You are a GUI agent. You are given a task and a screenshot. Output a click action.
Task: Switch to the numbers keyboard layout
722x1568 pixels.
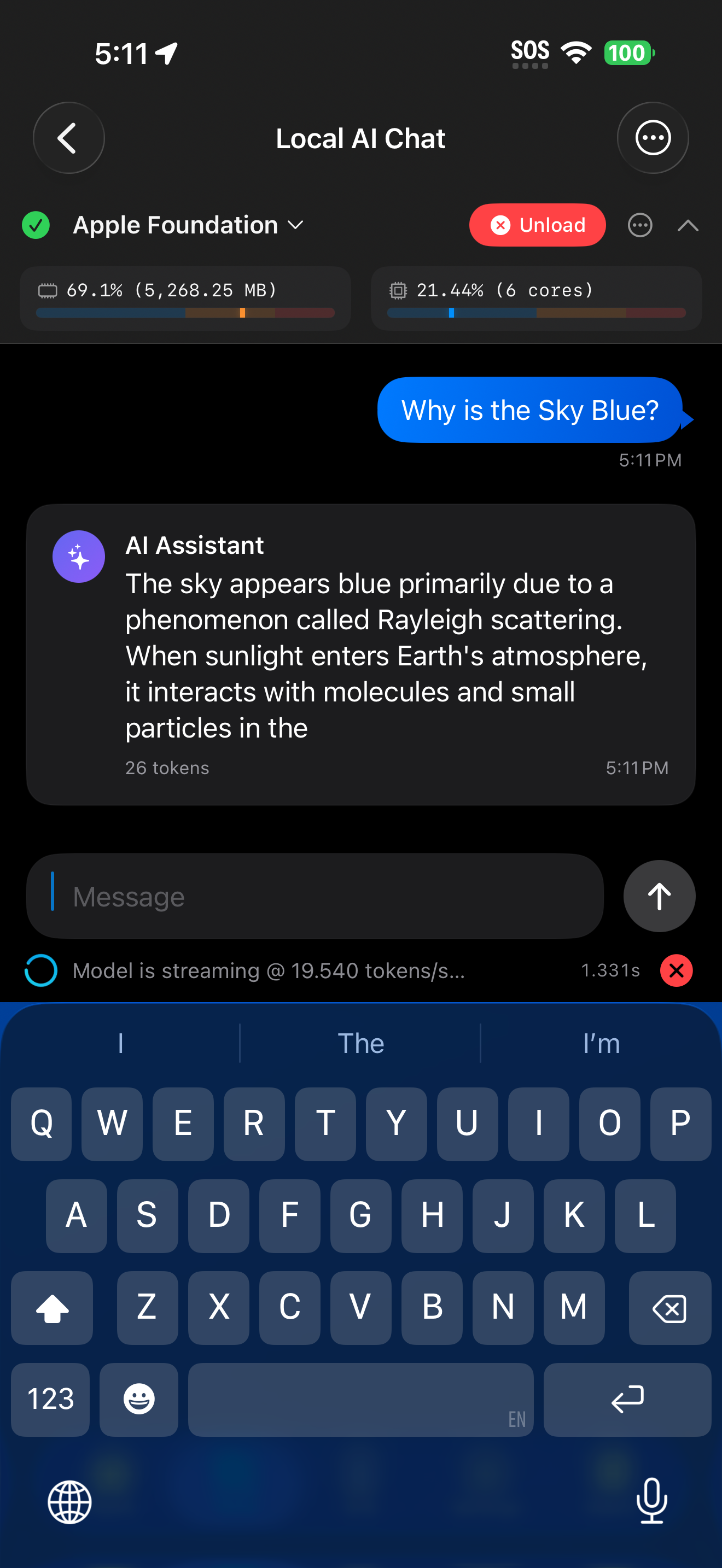[50, 1400]
